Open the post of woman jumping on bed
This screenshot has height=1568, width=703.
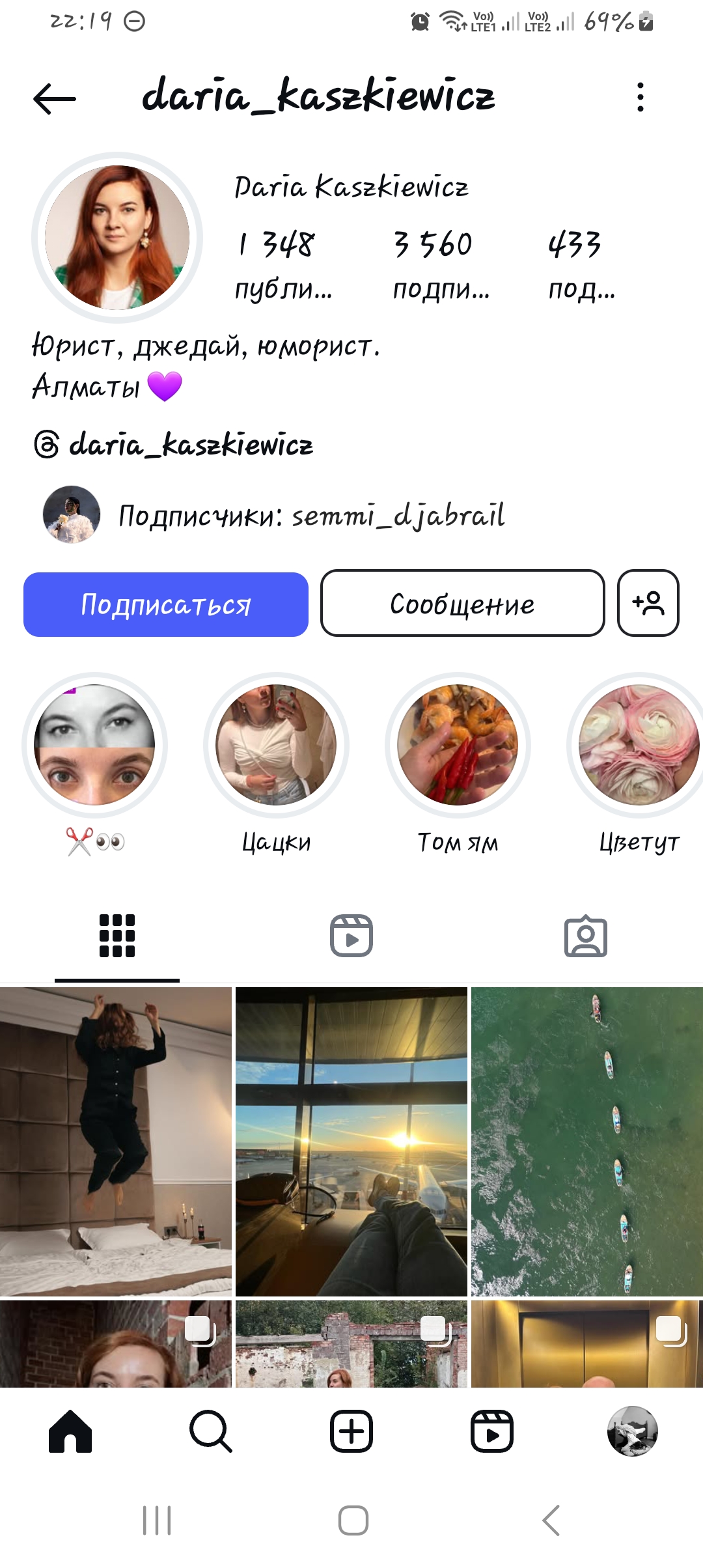116,1141
